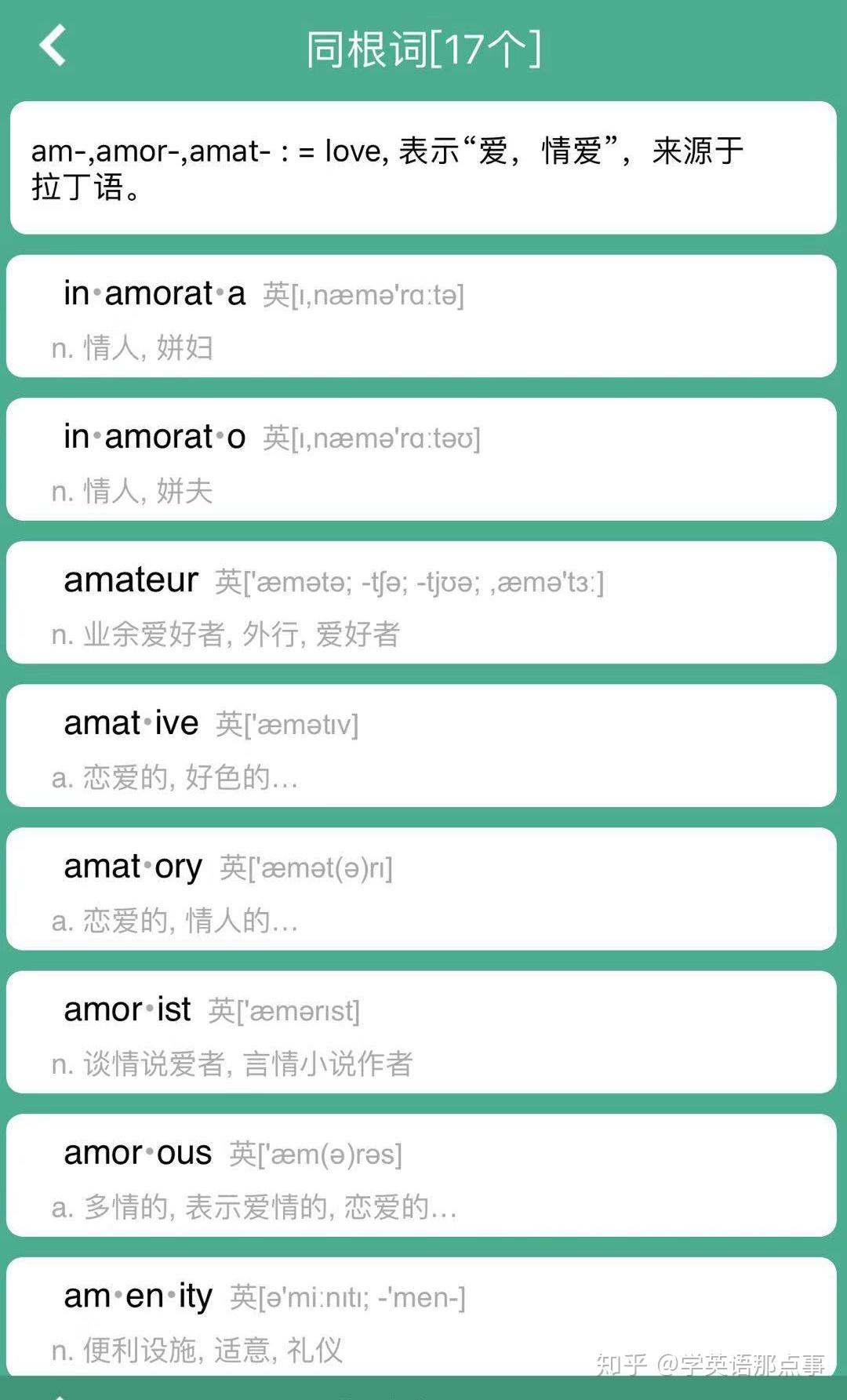Image resolution: width=847 pixels, height=1400 pixels.
Task: Open the amenity word entry
Action: 422,1318
